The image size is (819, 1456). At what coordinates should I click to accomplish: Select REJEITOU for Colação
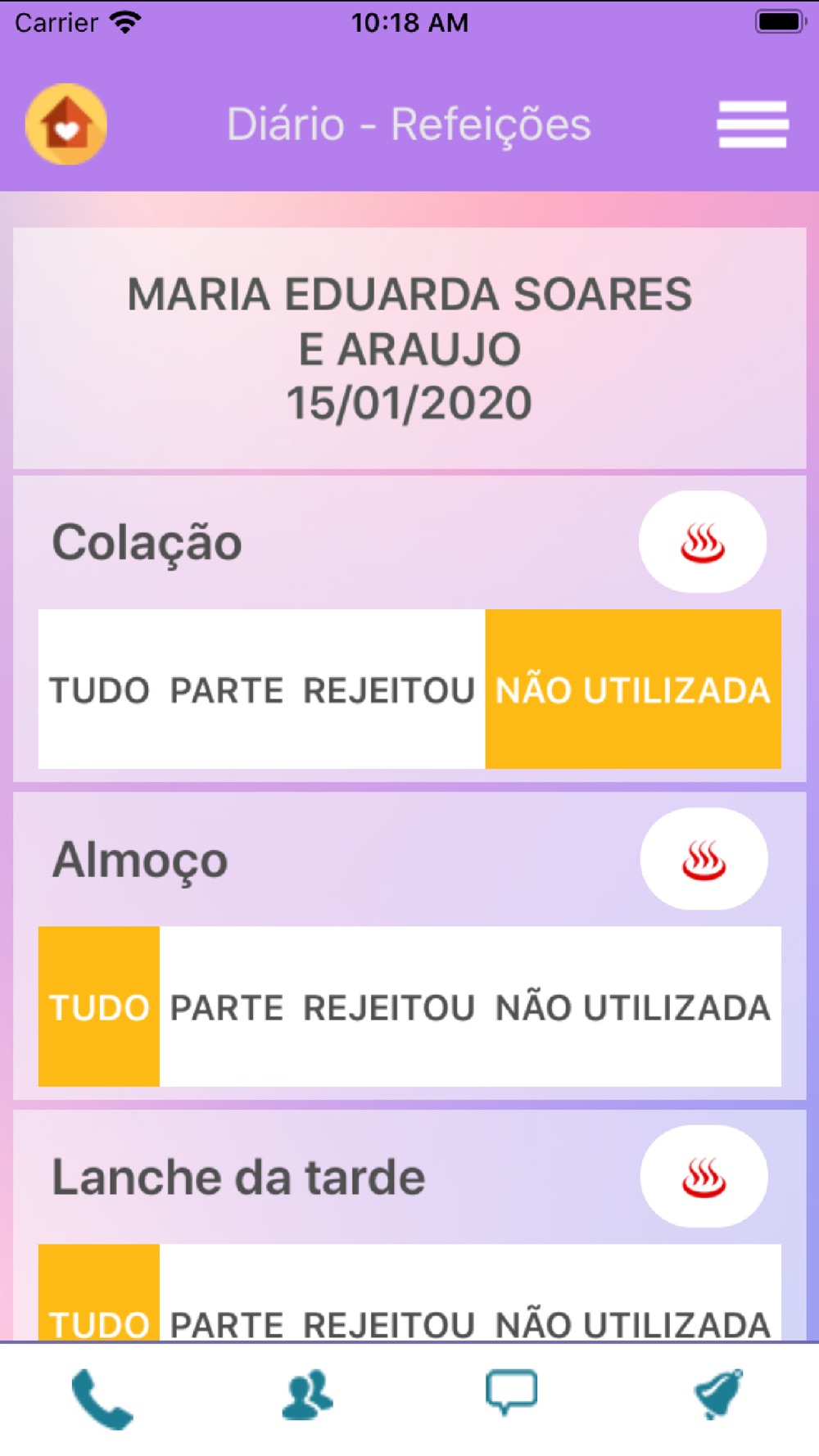point(389,690)
